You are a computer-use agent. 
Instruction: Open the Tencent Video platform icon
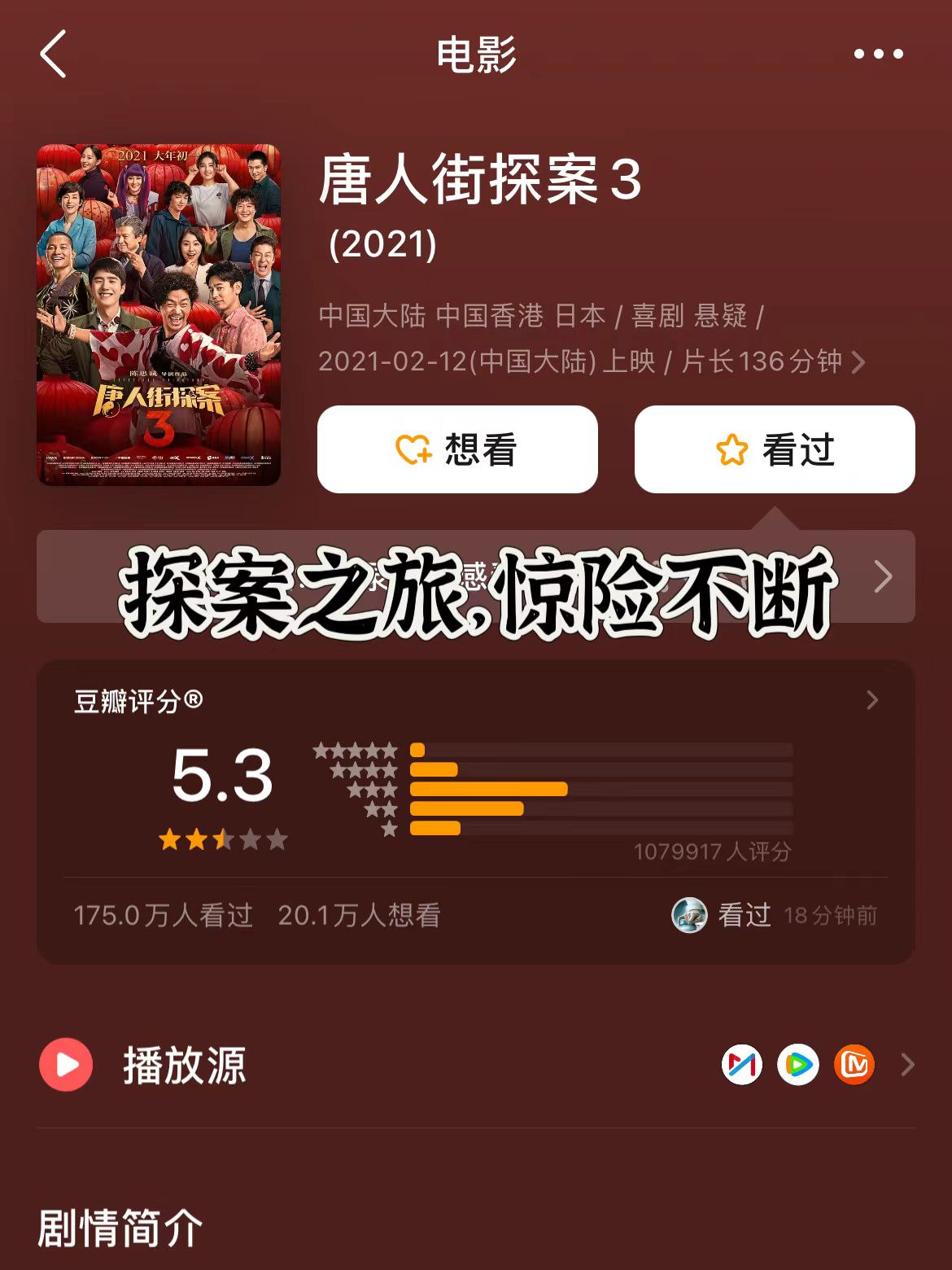pos(800,1065)
